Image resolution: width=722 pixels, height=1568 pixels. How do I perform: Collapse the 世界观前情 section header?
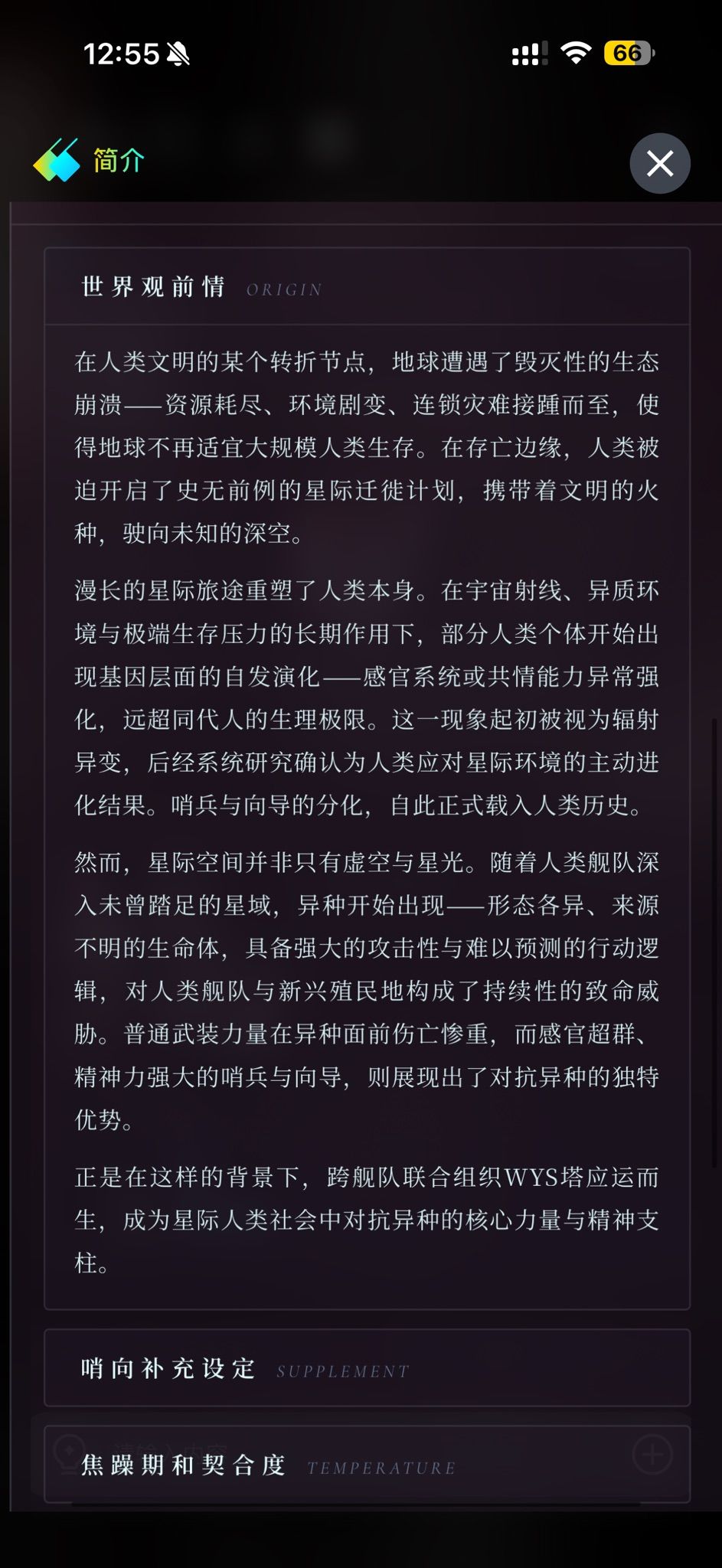point(367,287)
